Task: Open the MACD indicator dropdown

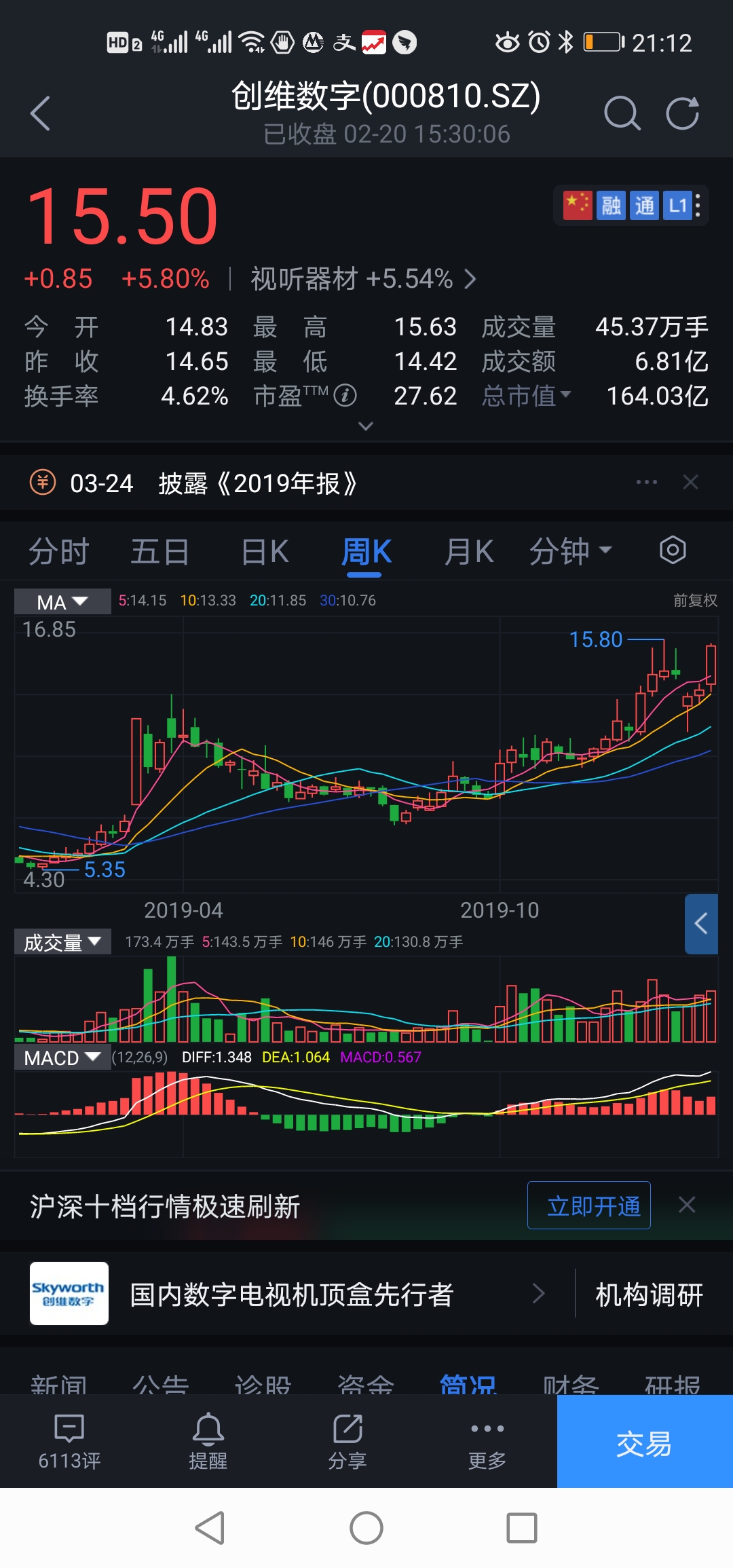Action: point(62,1057)
